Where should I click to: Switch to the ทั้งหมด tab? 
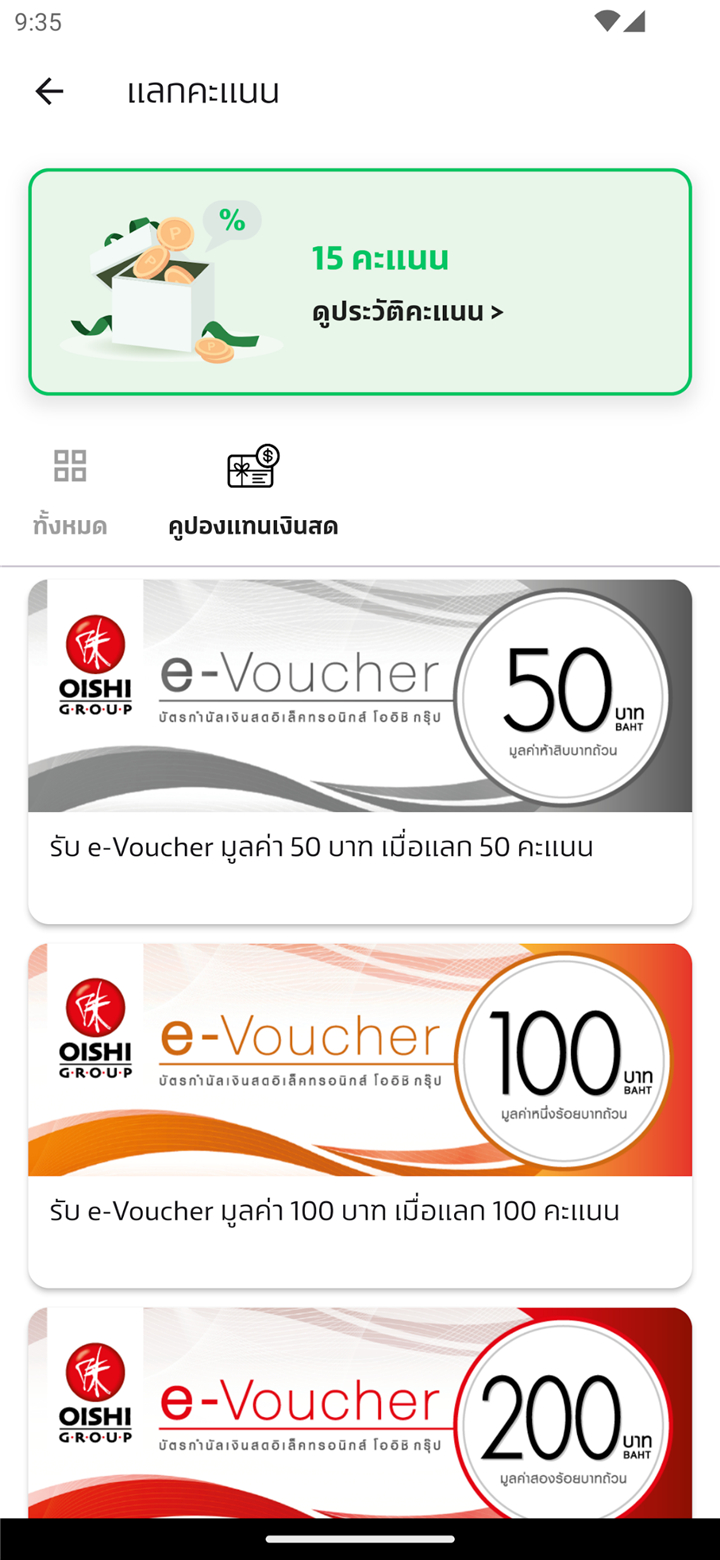(70, 492)
